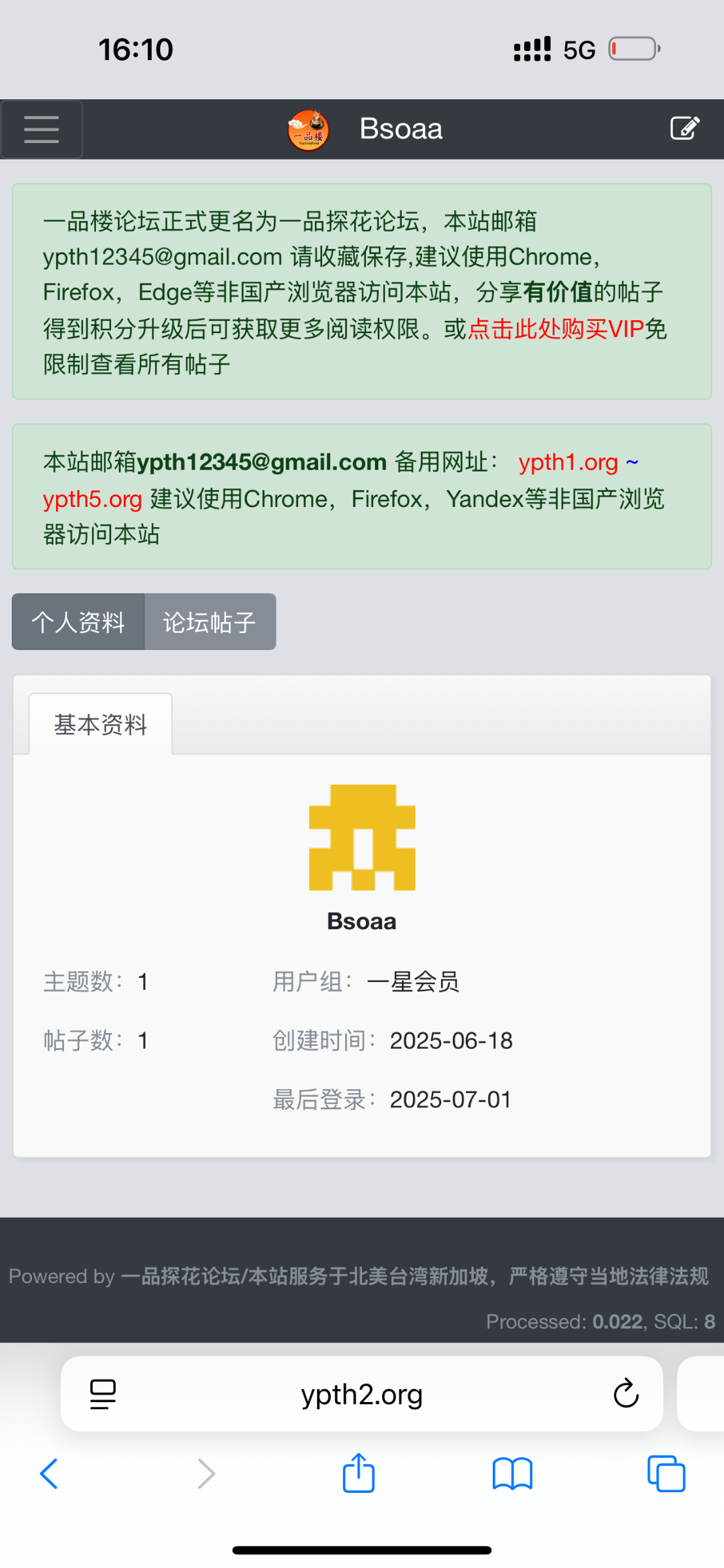Click the Bsoaa yellow pixel avatar
This screenshot has width=724, height=1568.
click(x=361, y=838)
